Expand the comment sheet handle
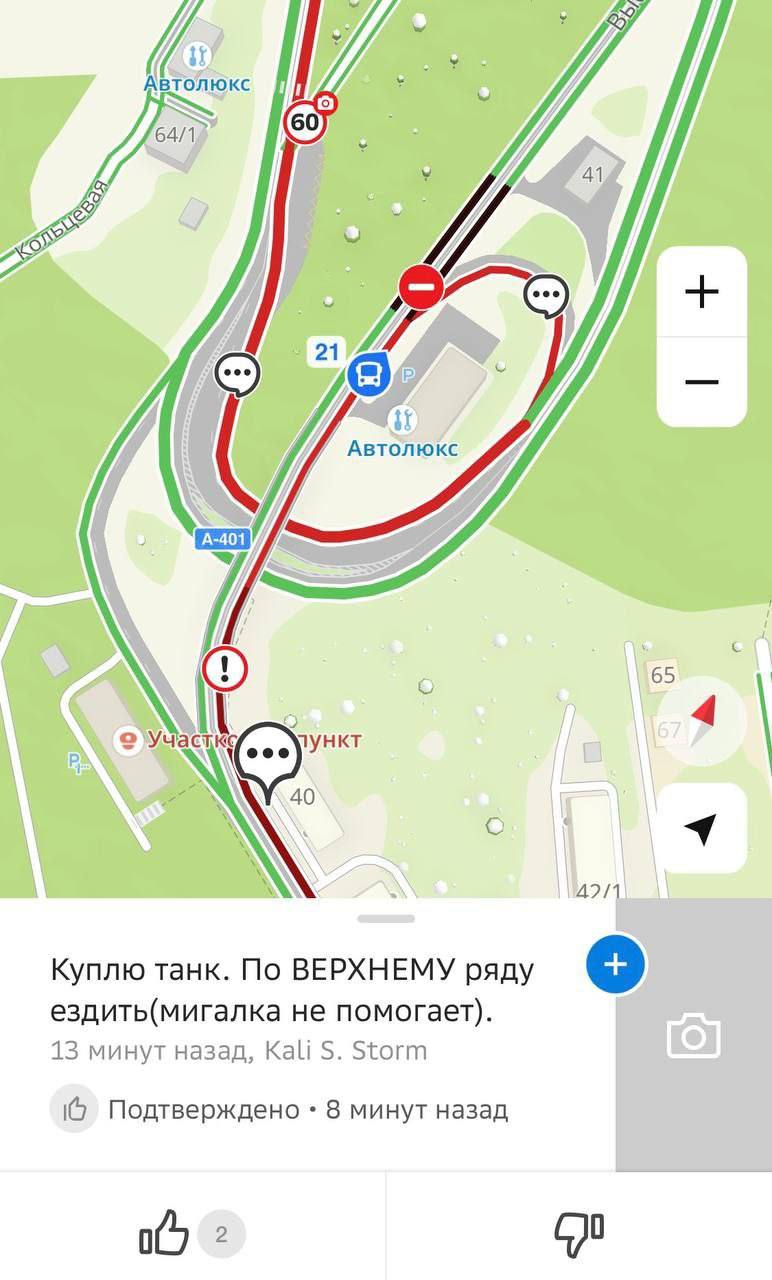 [x=385, y=918]
